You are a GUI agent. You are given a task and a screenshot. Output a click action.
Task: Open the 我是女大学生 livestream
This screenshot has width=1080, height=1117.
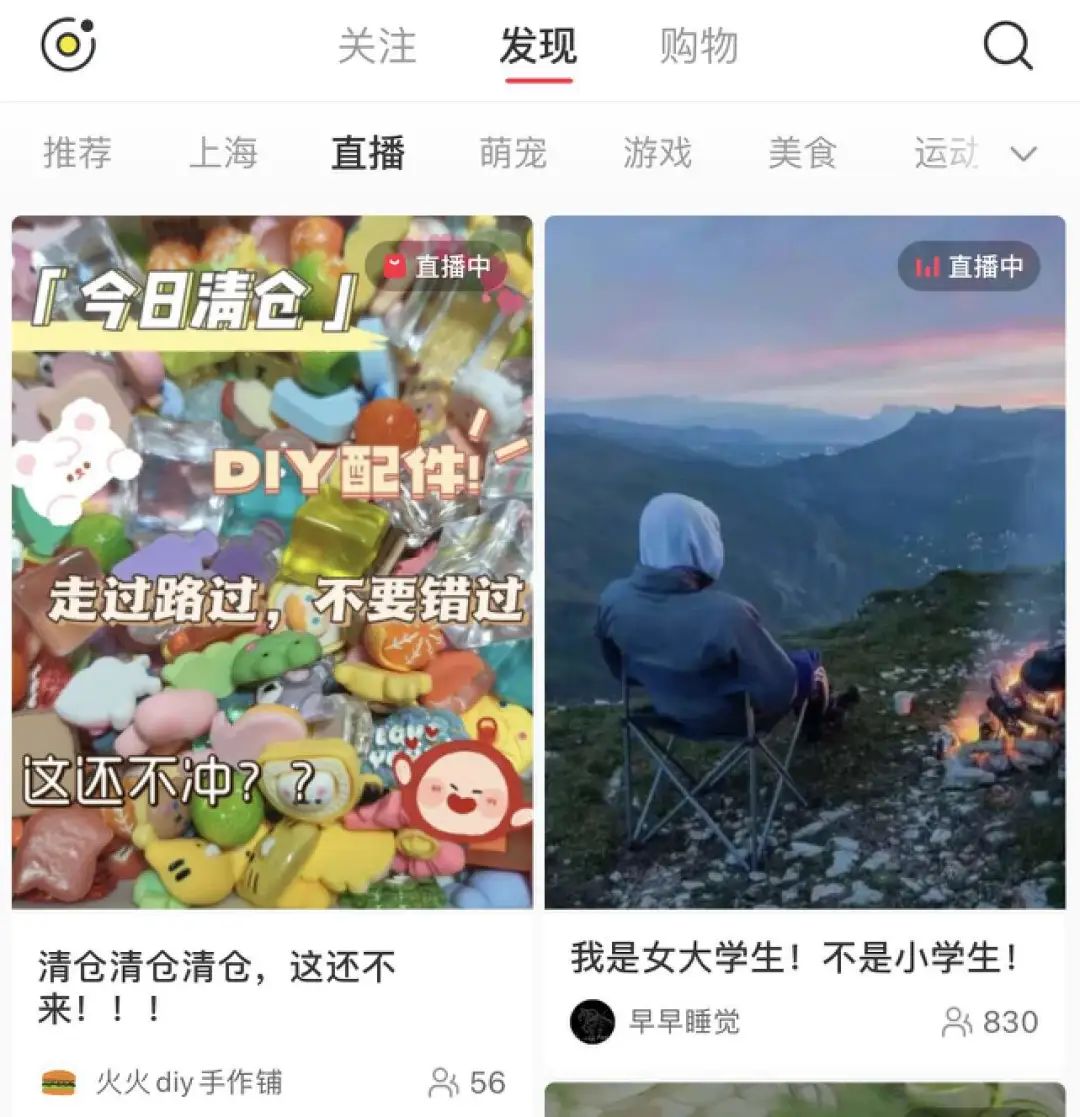click(805, 560)
